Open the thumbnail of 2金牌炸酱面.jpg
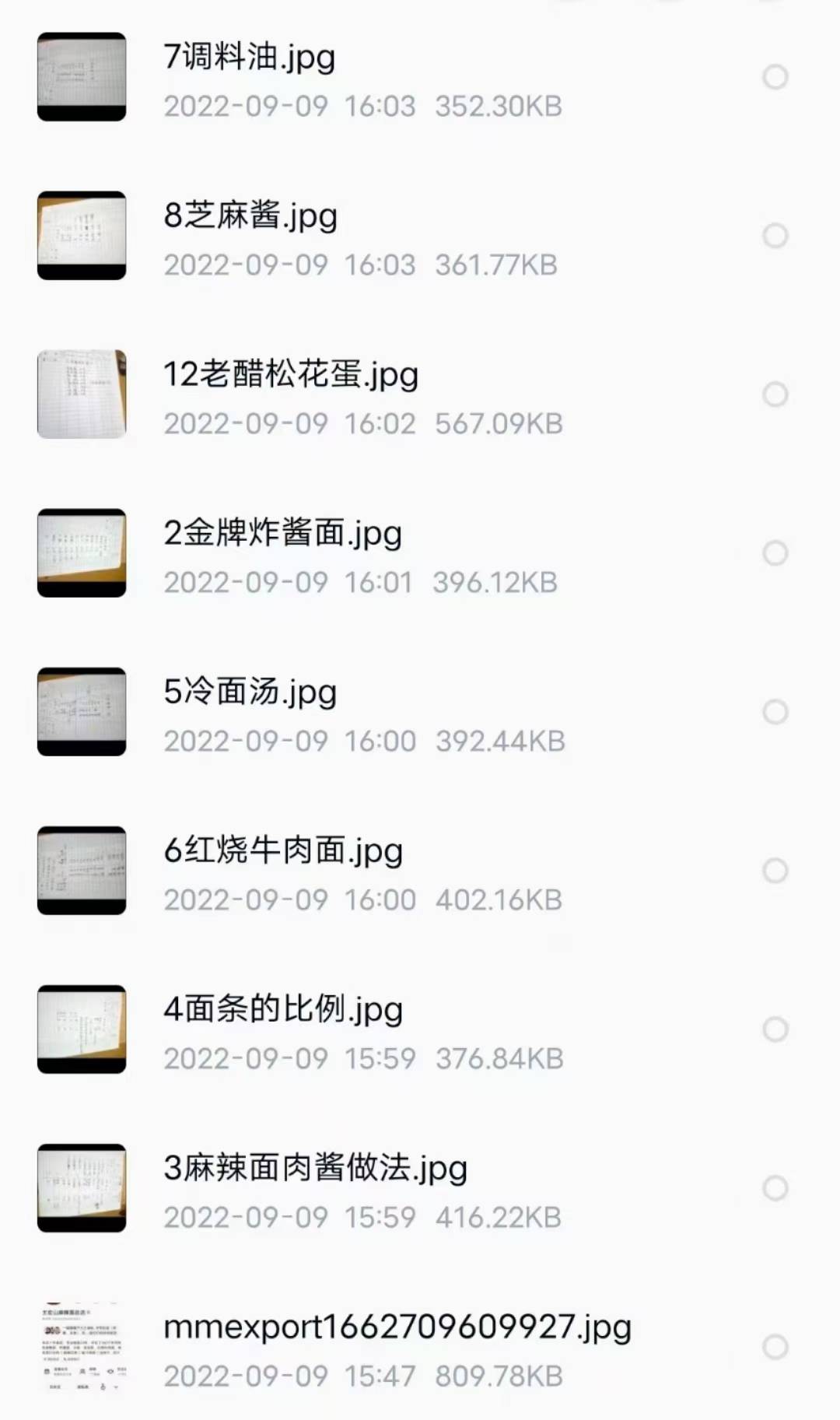 click(x=80, y=552)
